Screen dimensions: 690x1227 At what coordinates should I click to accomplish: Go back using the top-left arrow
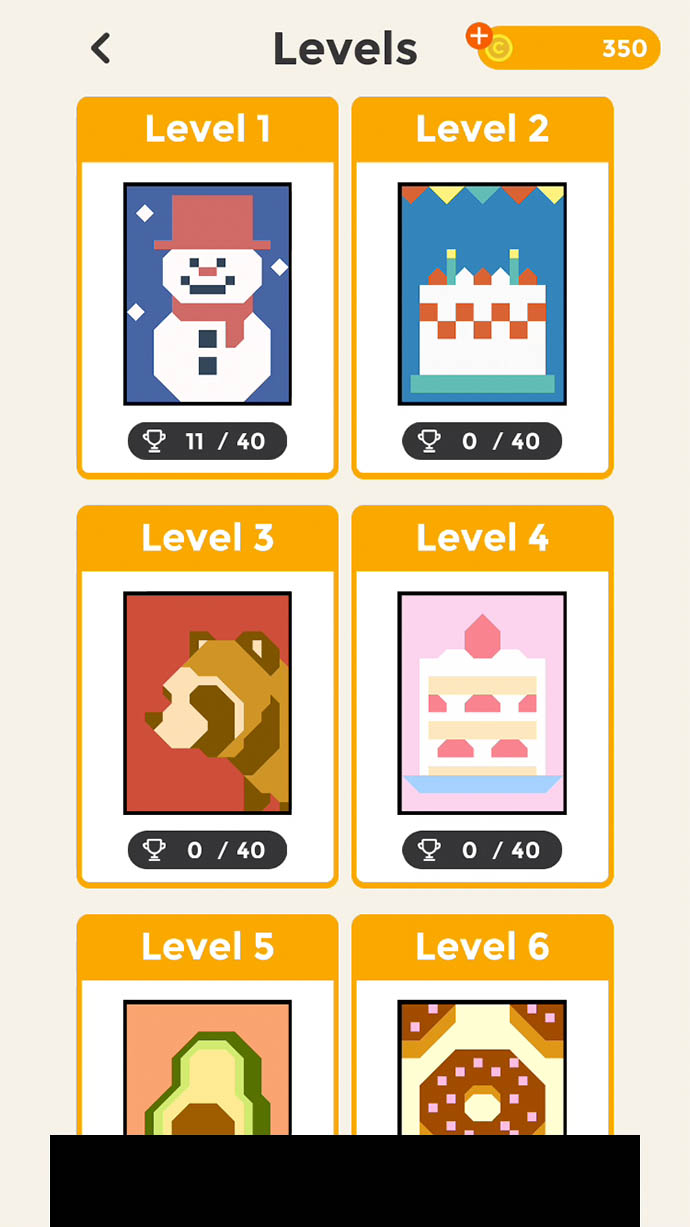coord(100,48)
